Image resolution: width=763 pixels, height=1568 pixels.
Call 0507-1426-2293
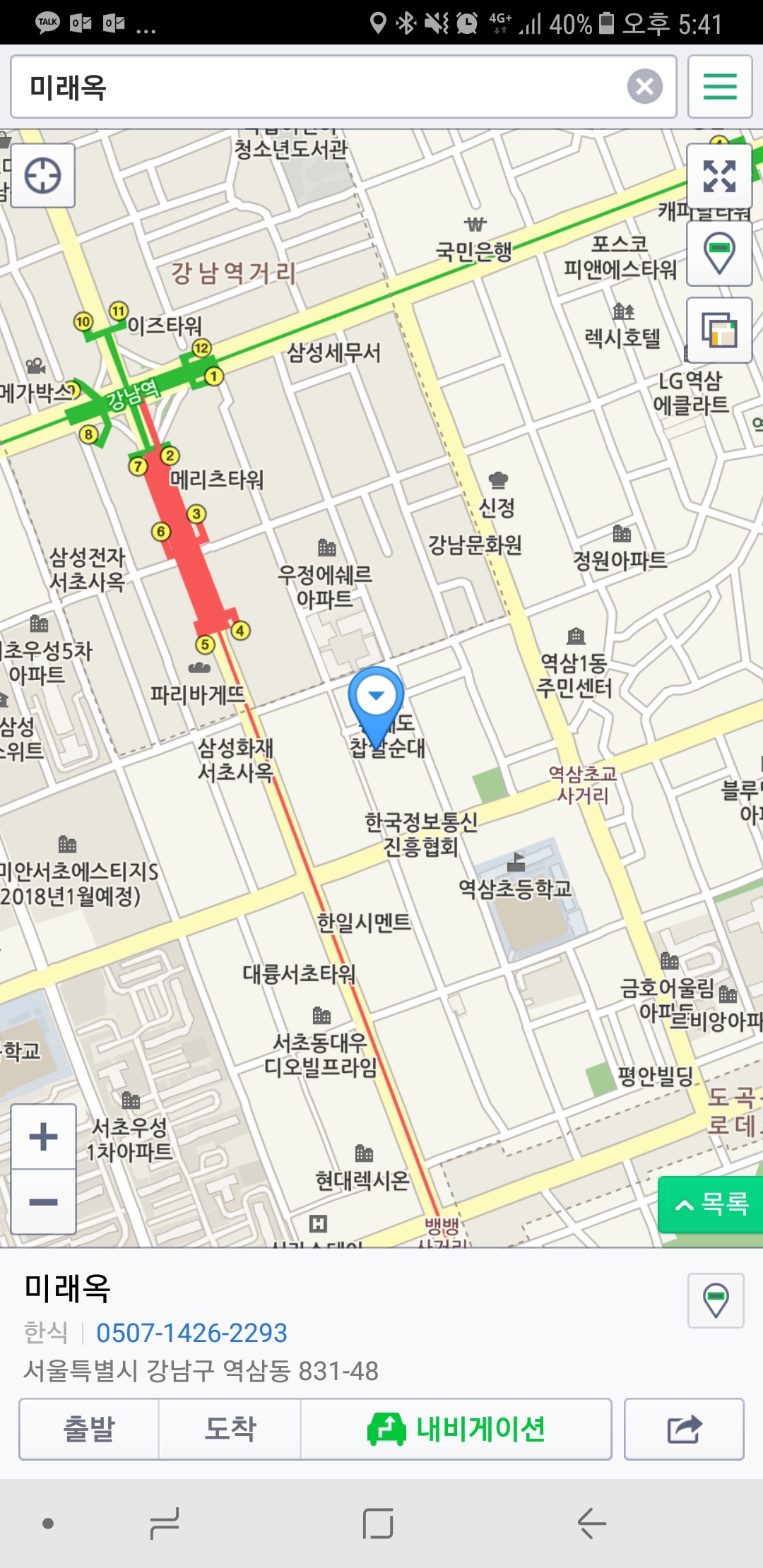pyautogui.click(x=191, y=1333)
